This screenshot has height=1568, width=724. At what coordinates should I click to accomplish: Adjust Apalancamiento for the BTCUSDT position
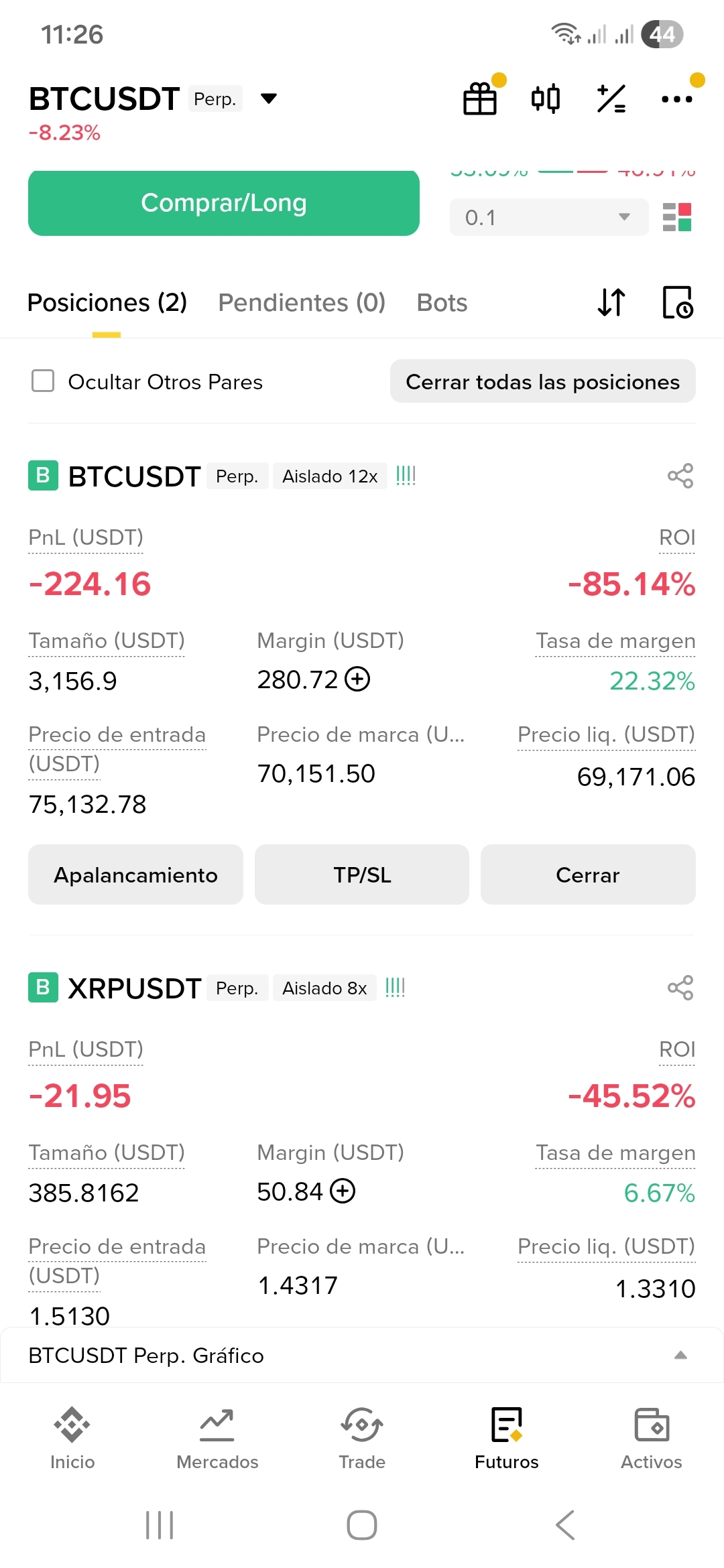[x=135, y=874]
